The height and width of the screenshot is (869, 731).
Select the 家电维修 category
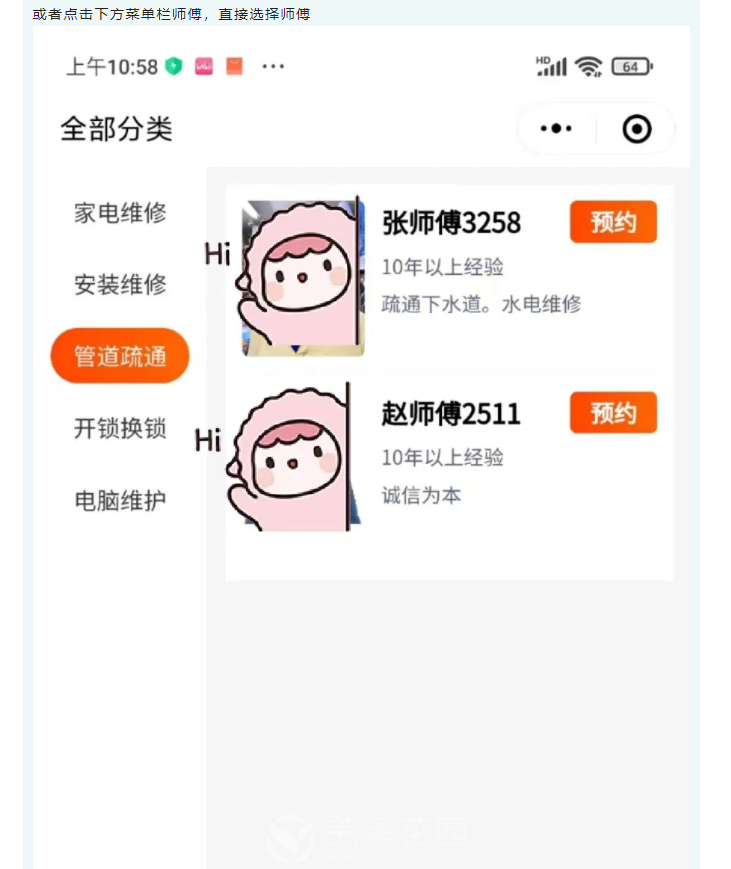(120, 213)
